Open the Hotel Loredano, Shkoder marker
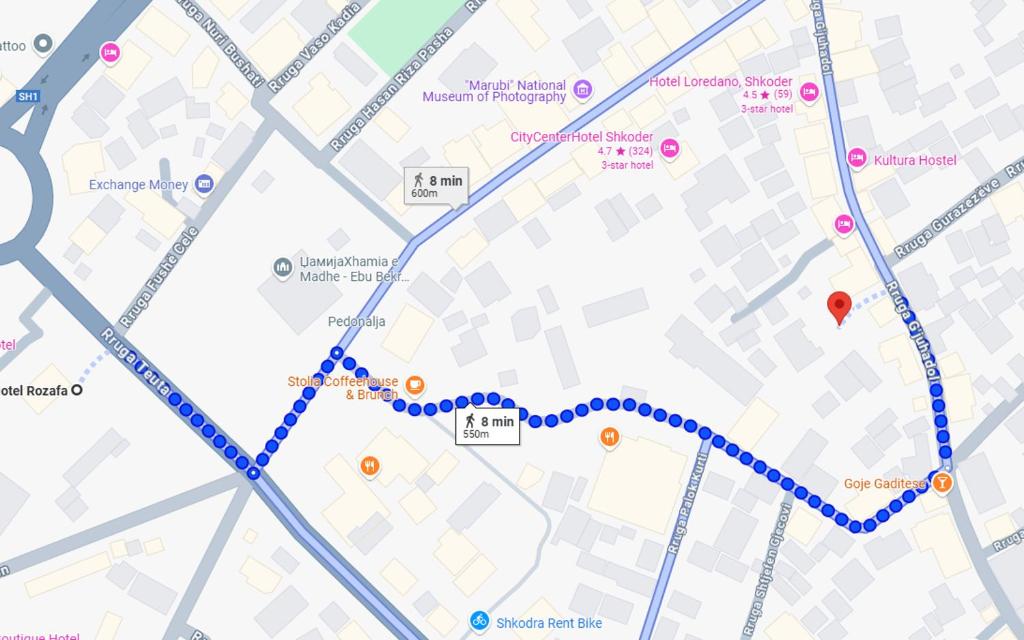 [808, 93]
